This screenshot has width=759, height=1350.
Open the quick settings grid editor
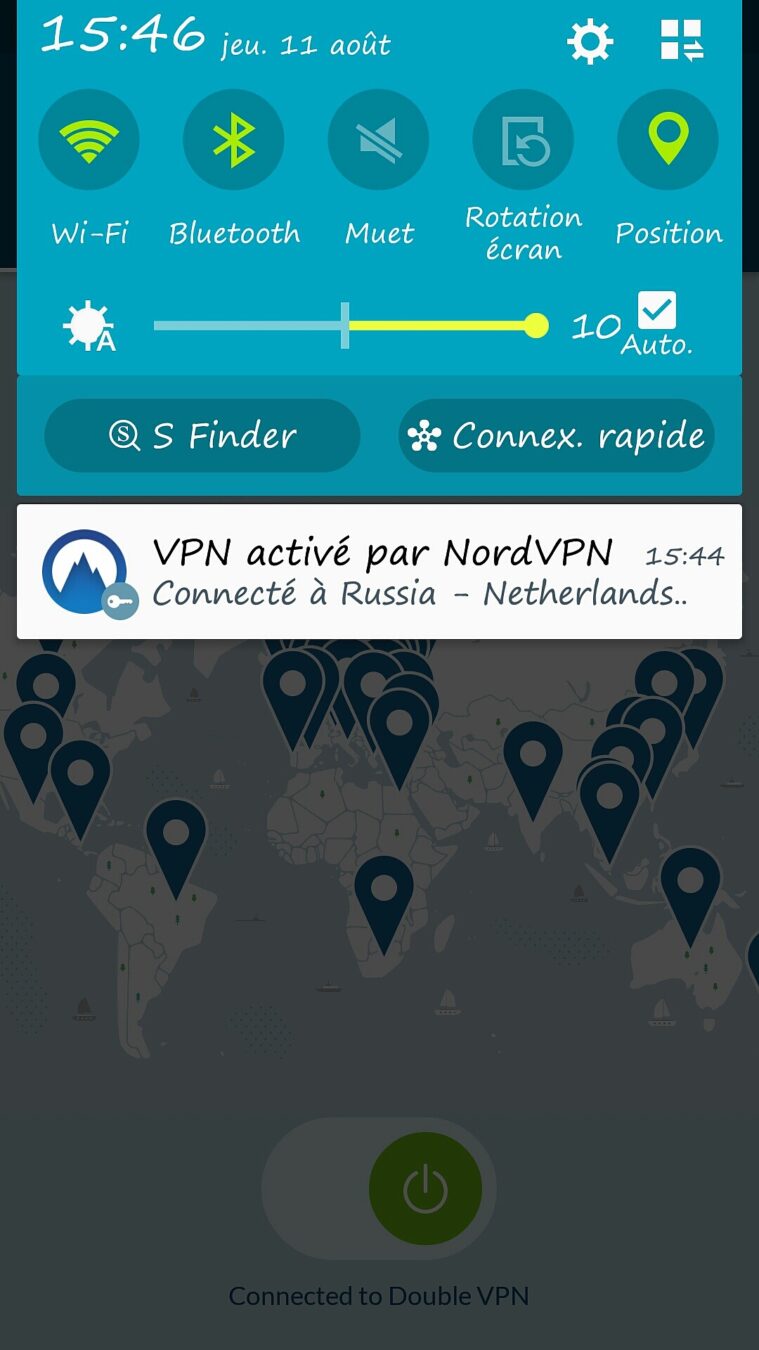[x=682, y=41]
